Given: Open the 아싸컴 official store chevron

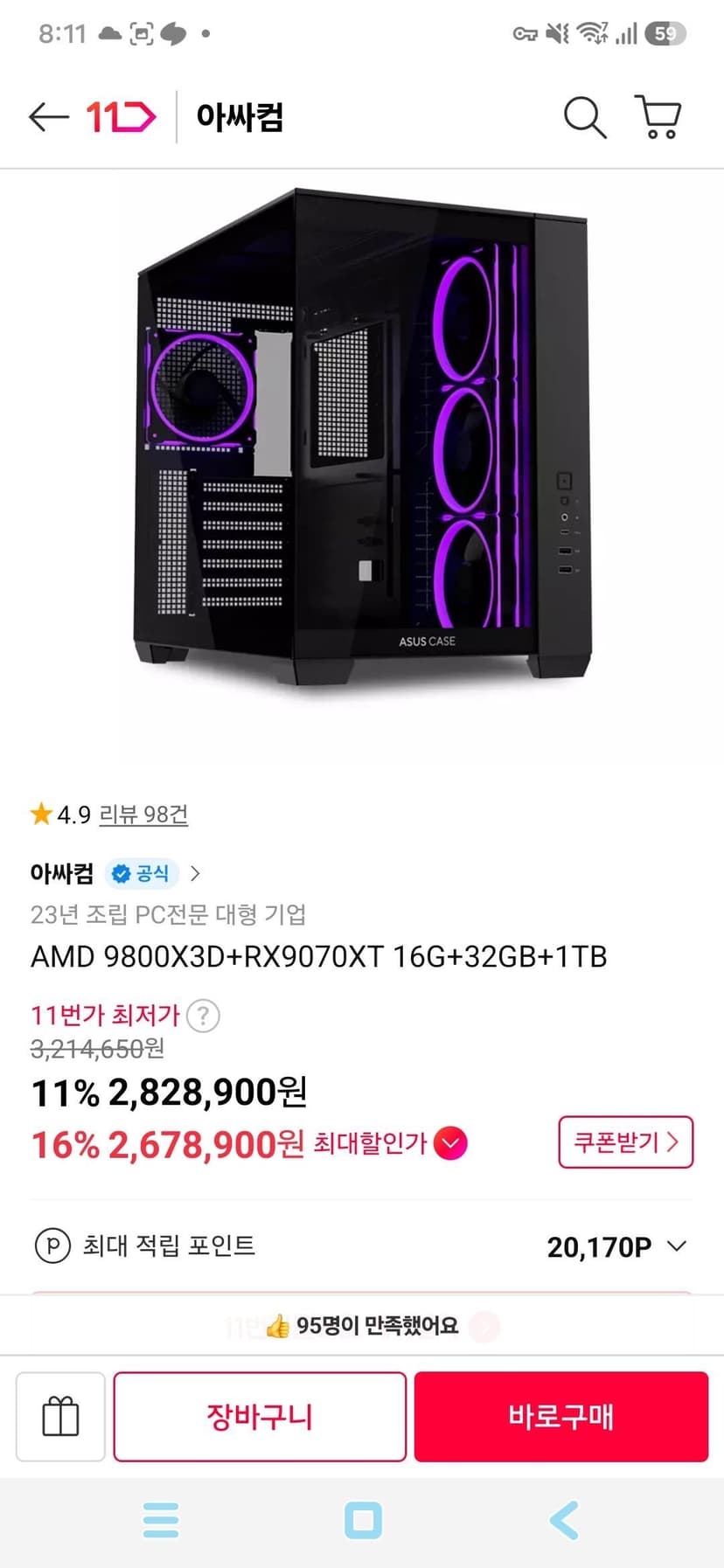Looking at the screenshot, I should coord(195,873).
